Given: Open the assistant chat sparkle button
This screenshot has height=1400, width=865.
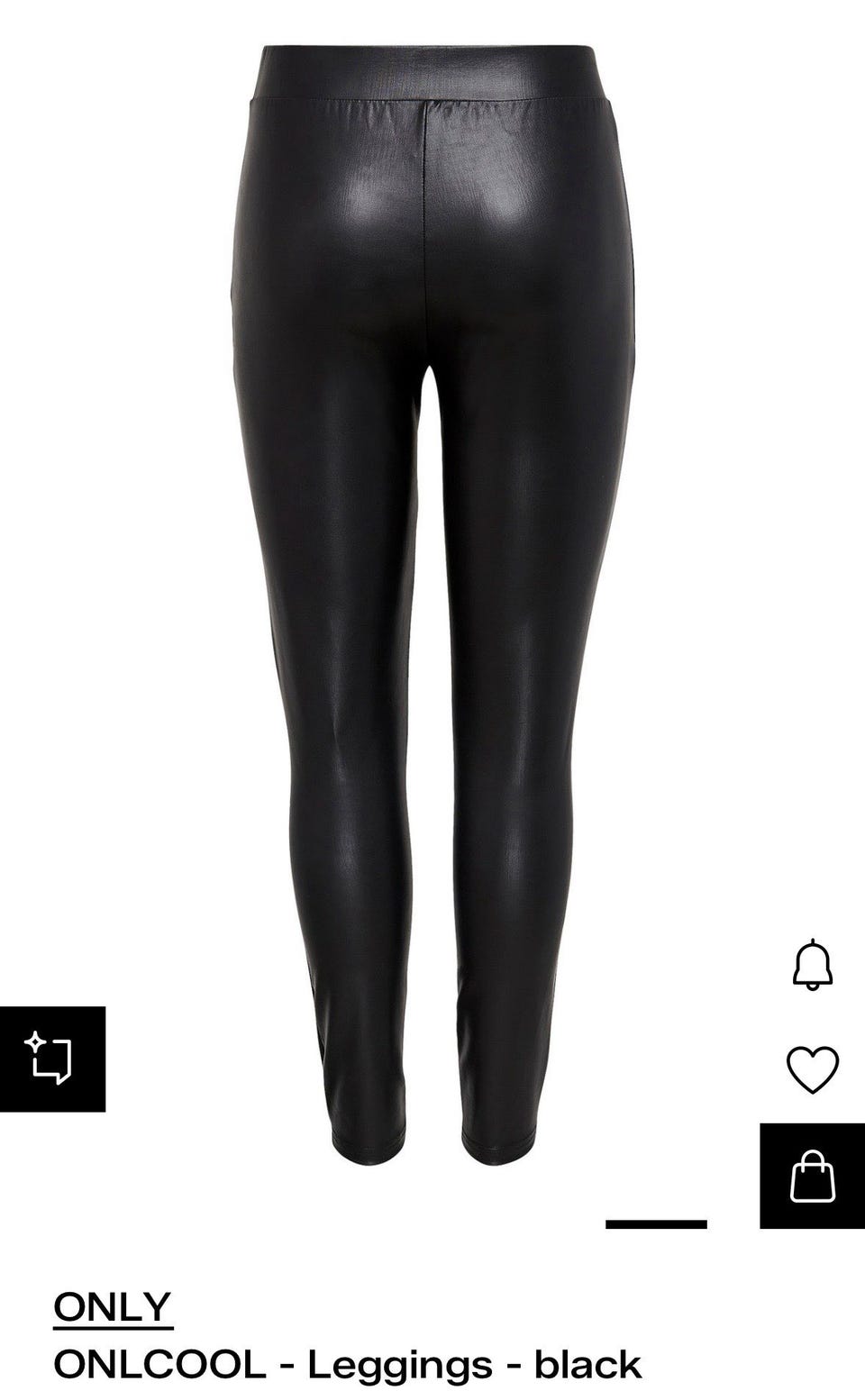Looking at the screenshot, I should point(52,1059).
